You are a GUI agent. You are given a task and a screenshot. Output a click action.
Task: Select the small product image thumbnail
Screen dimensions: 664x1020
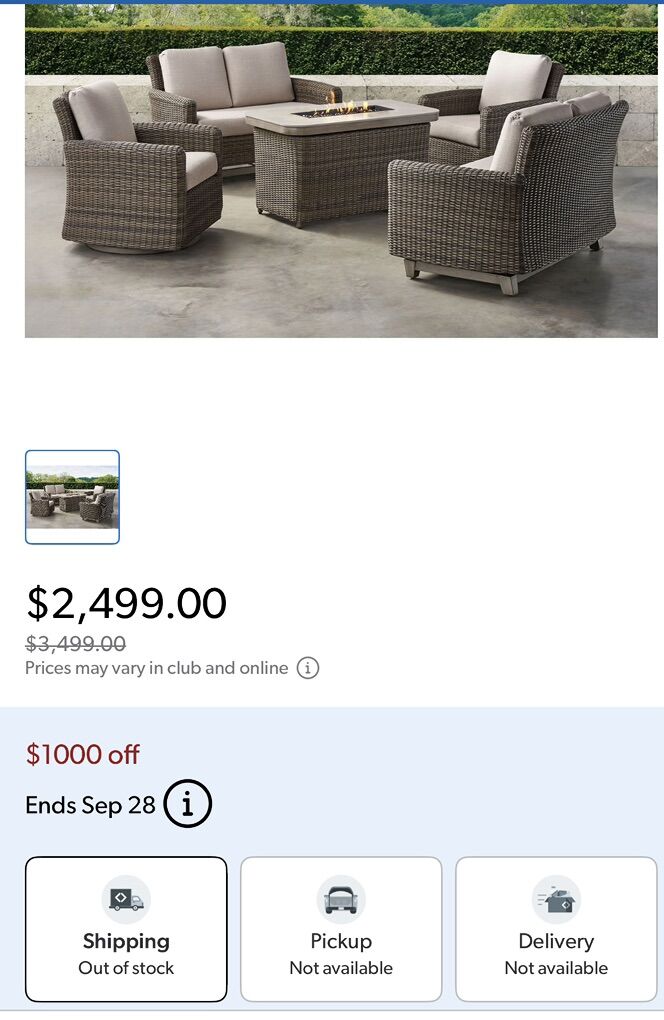pos(72,497)
